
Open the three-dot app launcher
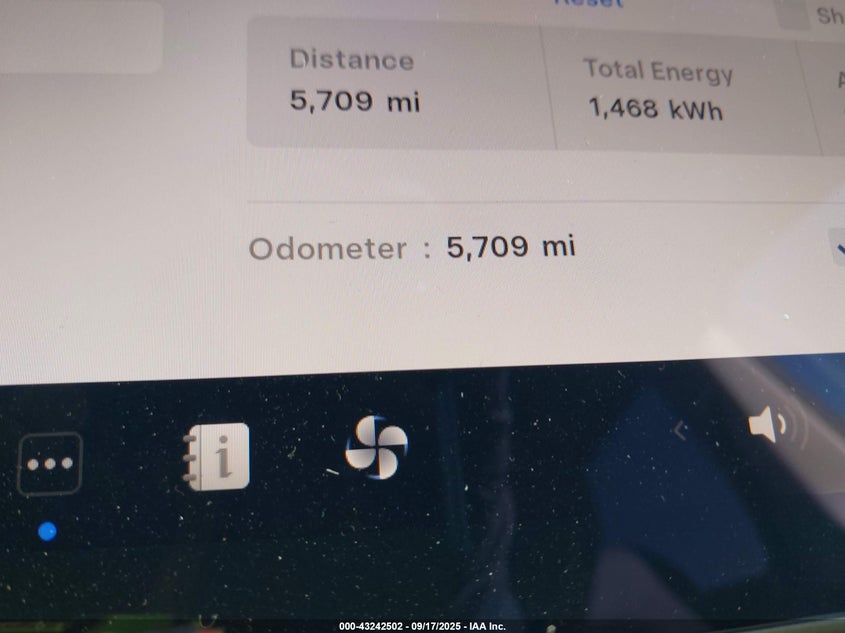[x=49, y=463]
